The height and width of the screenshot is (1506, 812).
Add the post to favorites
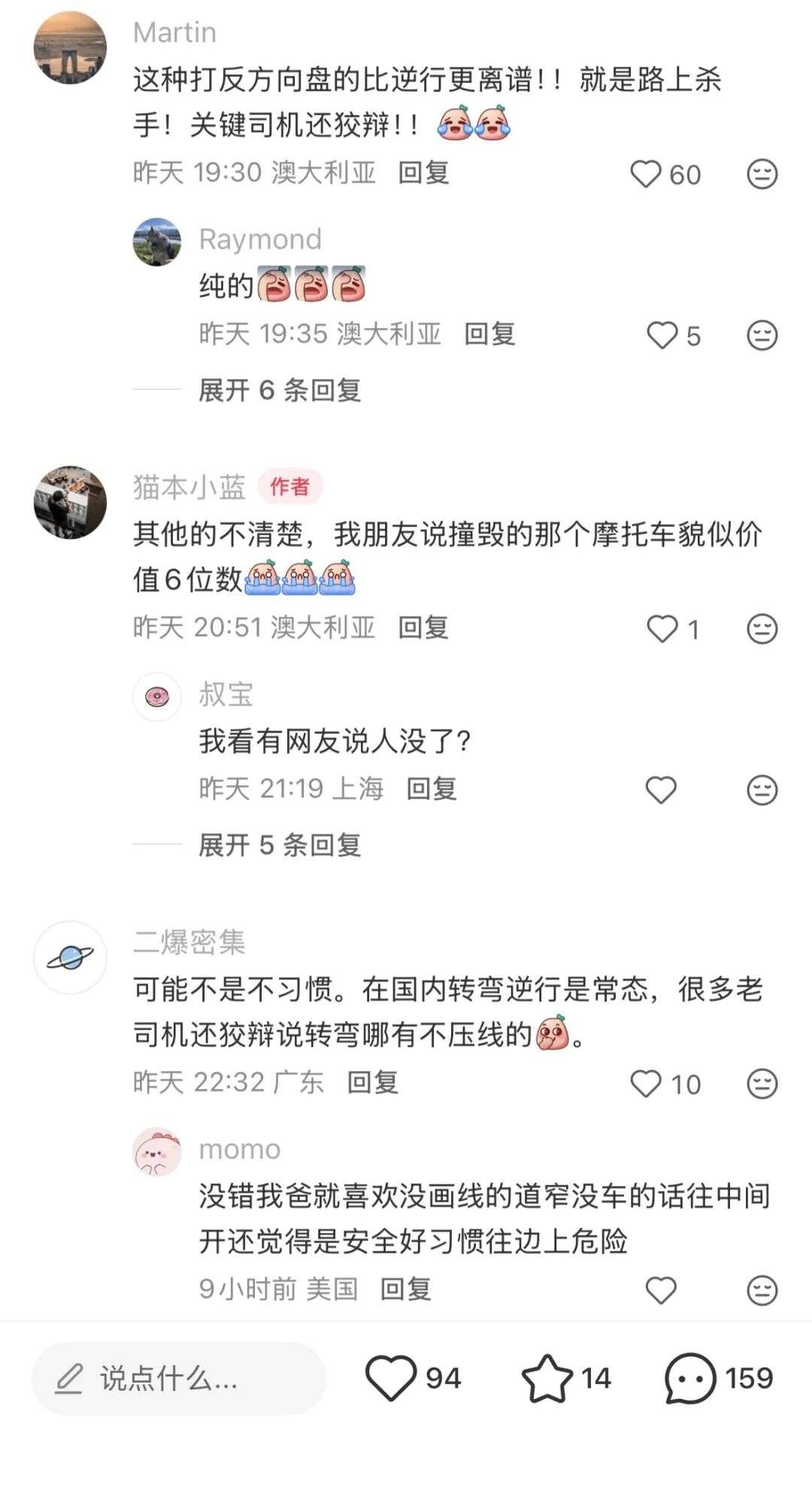point(547,1378)
